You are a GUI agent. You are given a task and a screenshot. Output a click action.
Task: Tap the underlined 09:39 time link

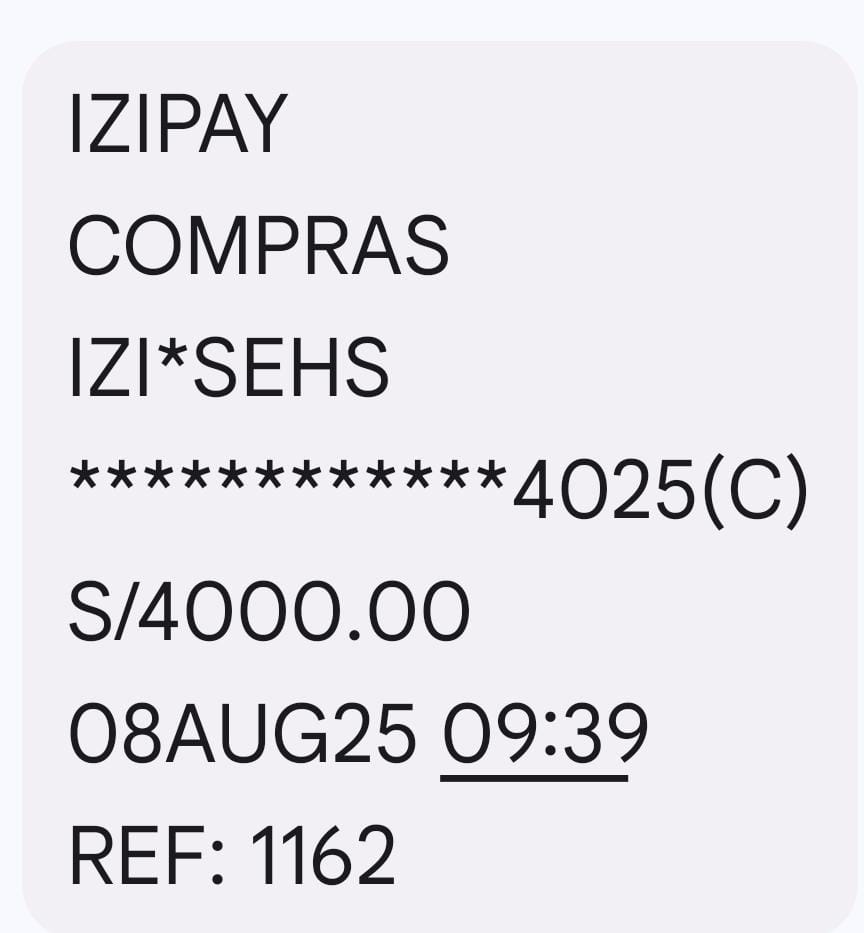[534, 735]
